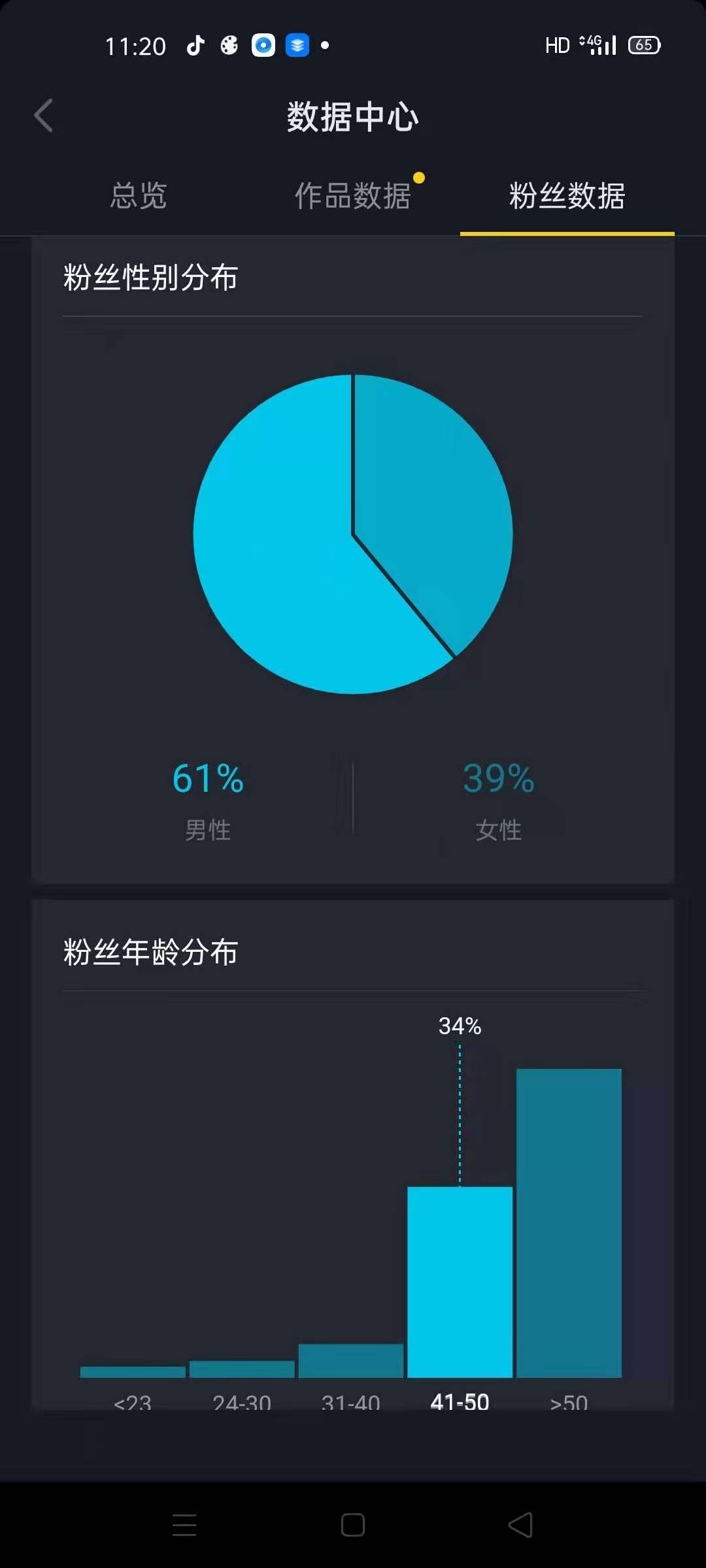Screen dimensions: 706x1568
Task: Select the 31-40 age bar
Action: [x=351, y=1360]
